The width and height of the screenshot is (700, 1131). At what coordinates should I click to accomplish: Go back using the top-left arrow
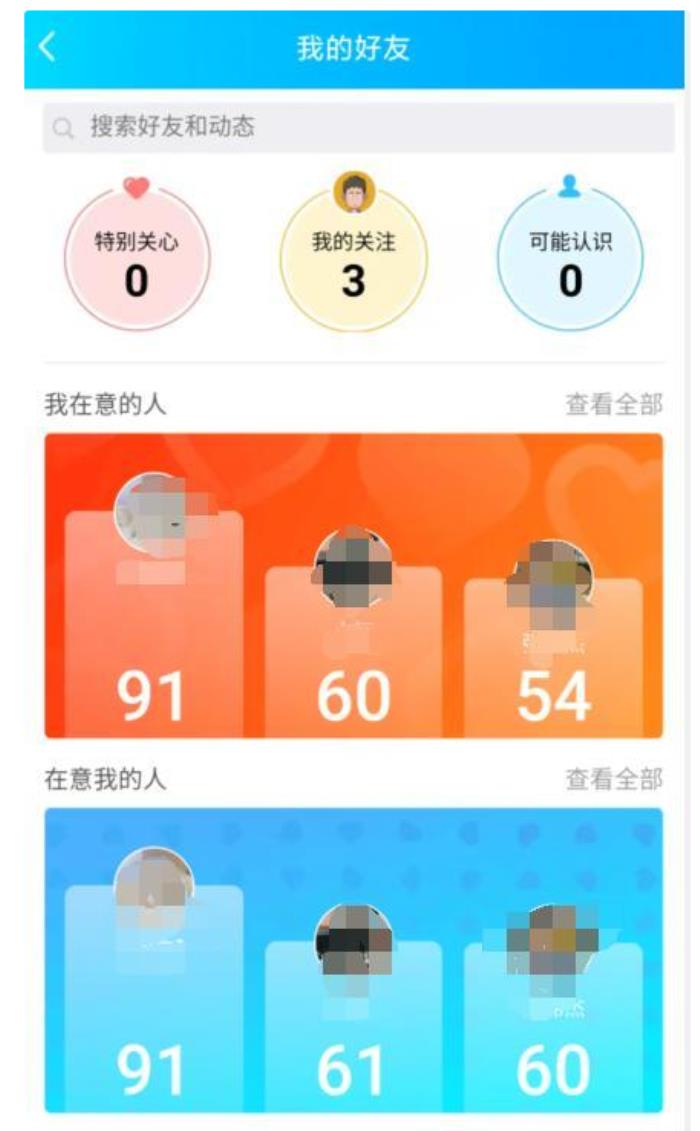pyautogui.click(x=46, y=47)
